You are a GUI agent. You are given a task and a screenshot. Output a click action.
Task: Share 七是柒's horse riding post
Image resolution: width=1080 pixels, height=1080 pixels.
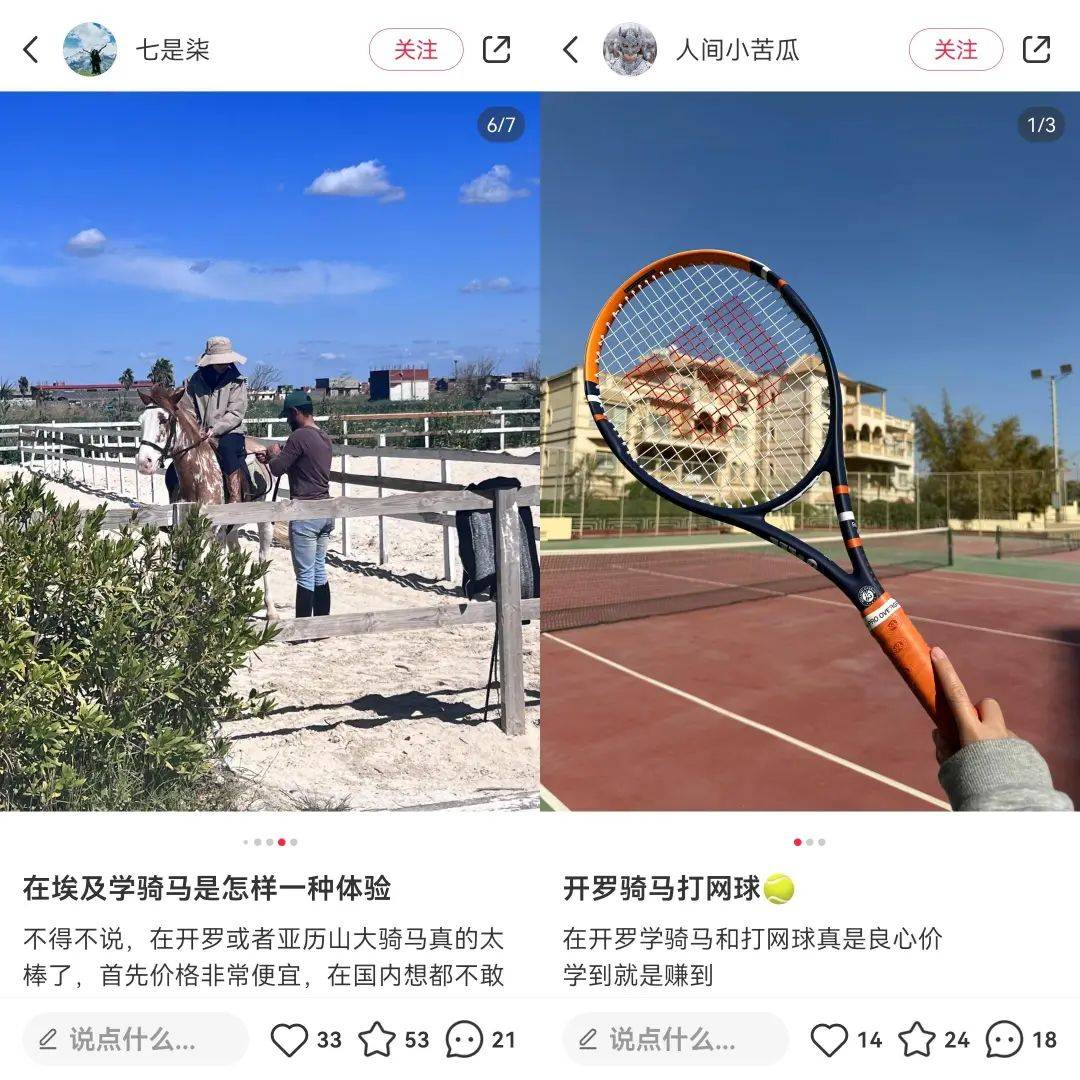(x=497, y=49)
